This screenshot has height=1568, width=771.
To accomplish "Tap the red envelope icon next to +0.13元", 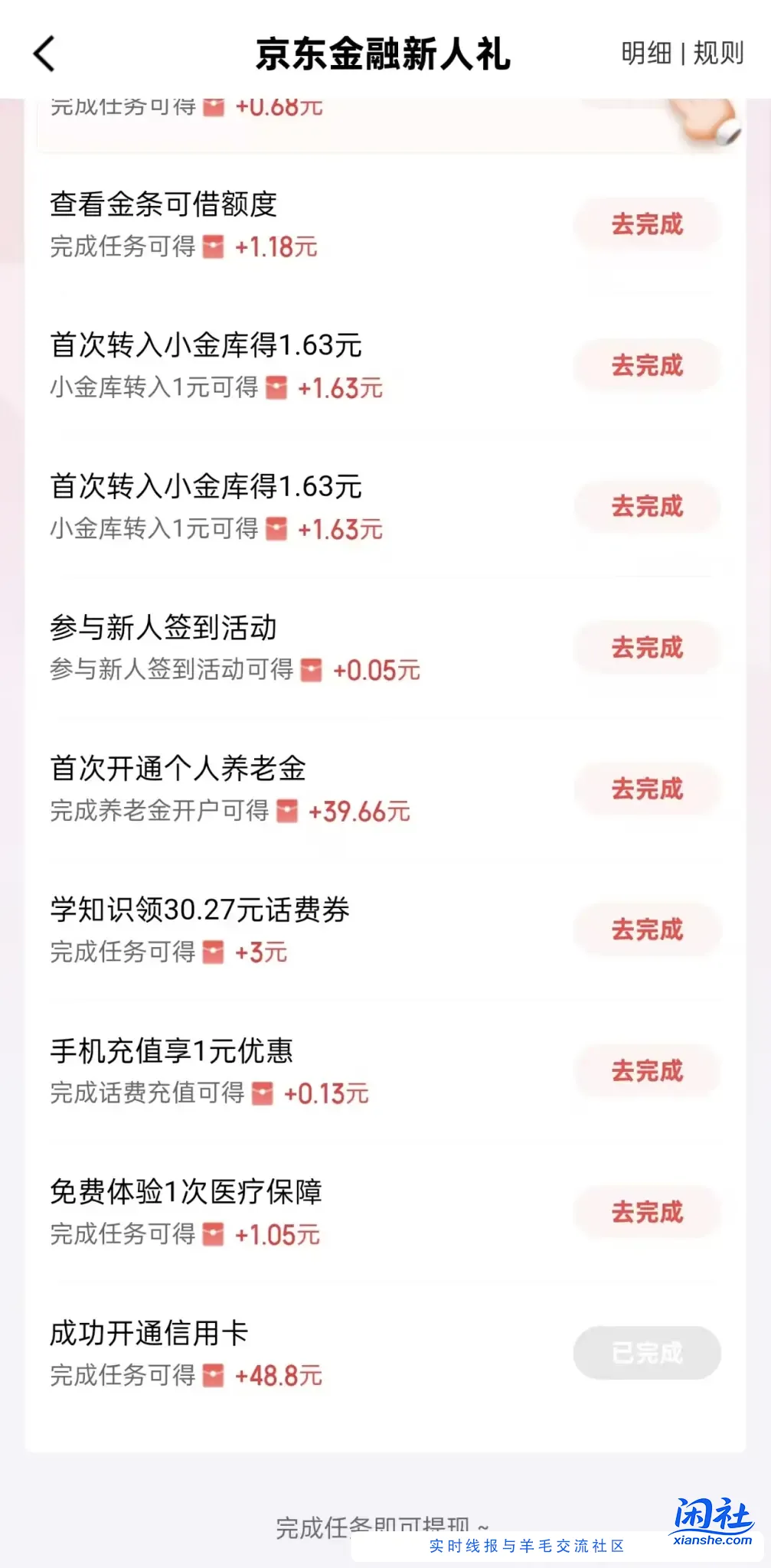I will (263, 1094).
